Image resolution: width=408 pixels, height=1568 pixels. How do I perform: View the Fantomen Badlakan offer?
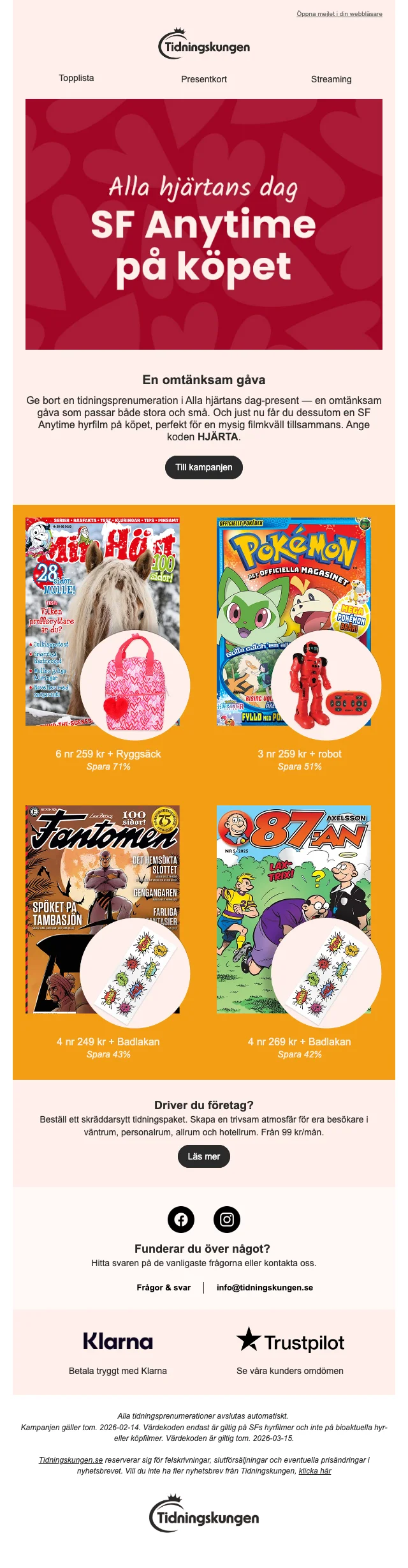pyautogui.click(x=108, y=913)
